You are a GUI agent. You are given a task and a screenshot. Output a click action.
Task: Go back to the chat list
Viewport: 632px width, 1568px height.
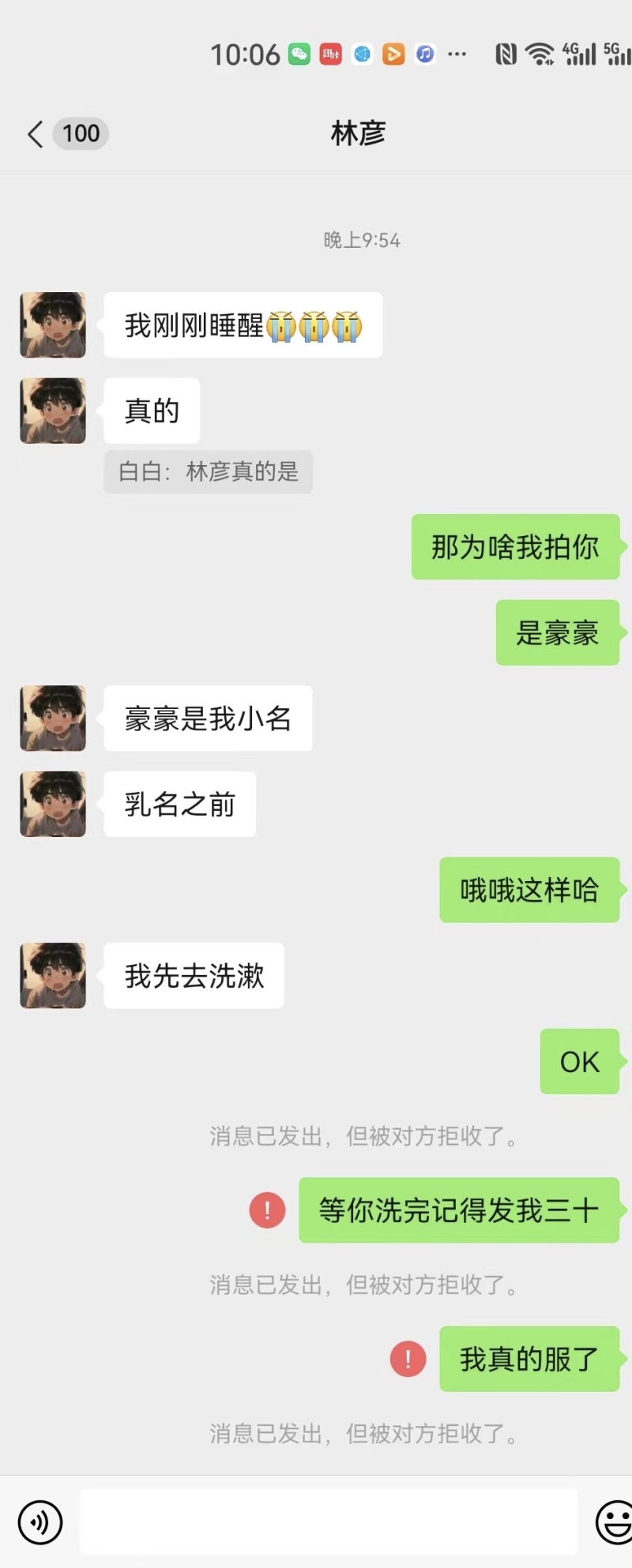36,134
